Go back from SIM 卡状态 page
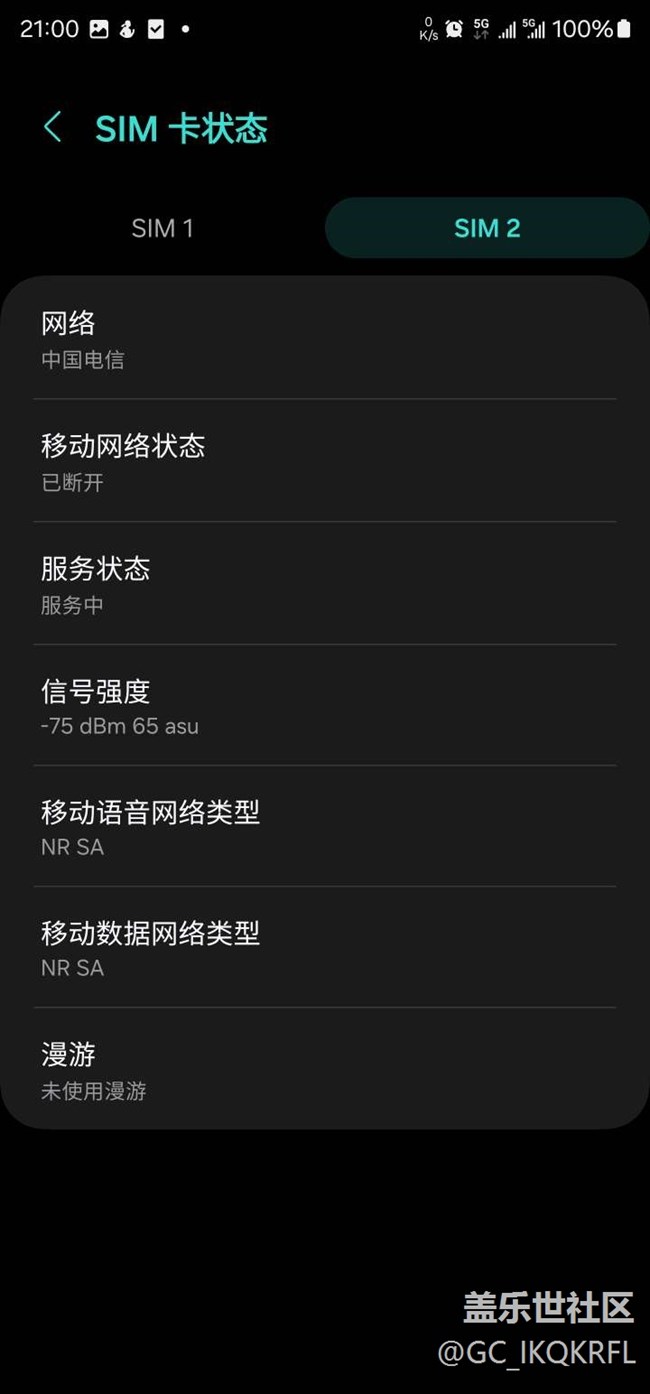 pos(53,128)
